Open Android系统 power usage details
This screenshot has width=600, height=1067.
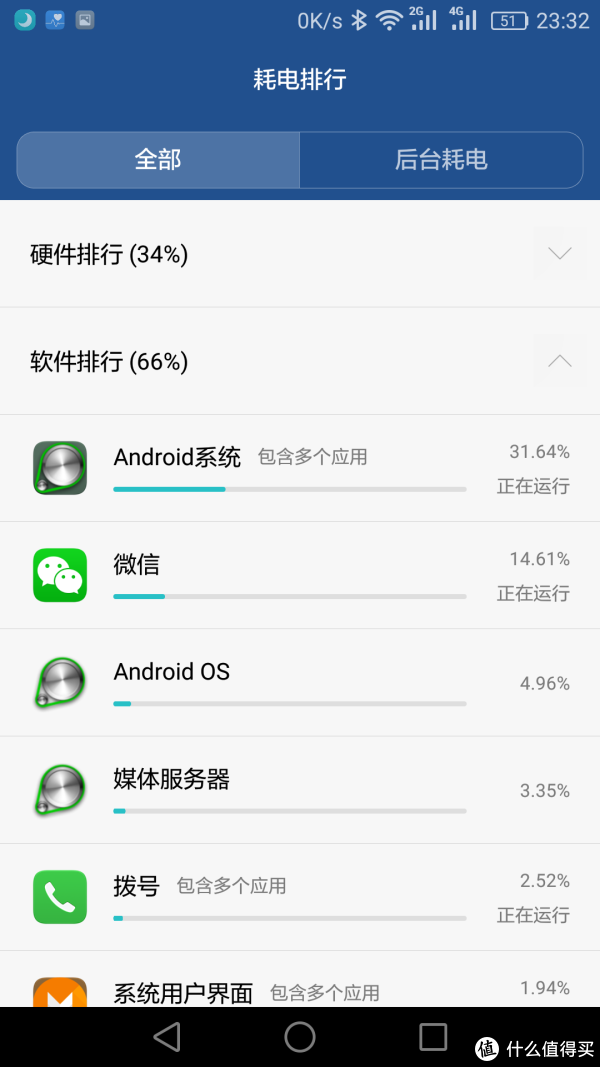point(300,468)
